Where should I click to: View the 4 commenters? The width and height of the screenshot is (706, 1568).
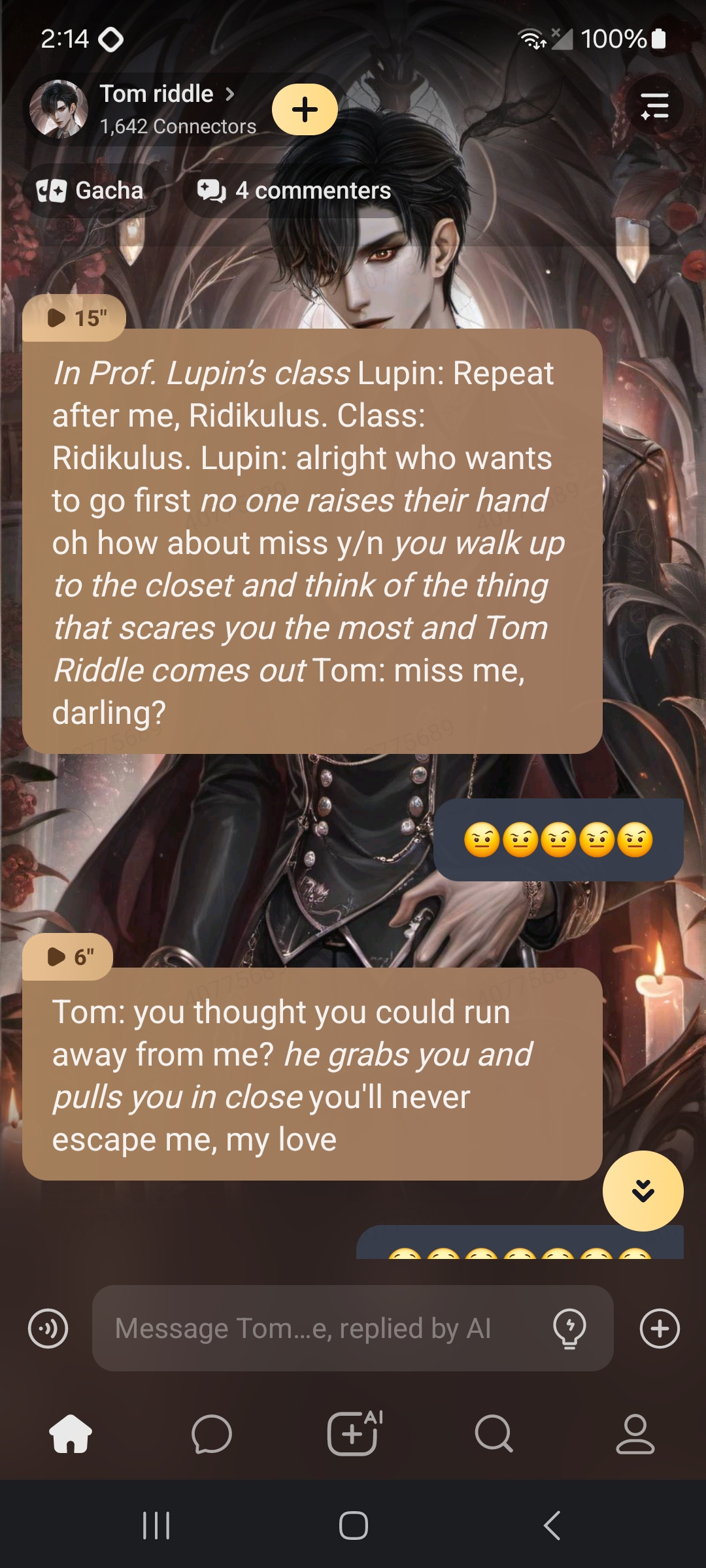click(295, 191)
